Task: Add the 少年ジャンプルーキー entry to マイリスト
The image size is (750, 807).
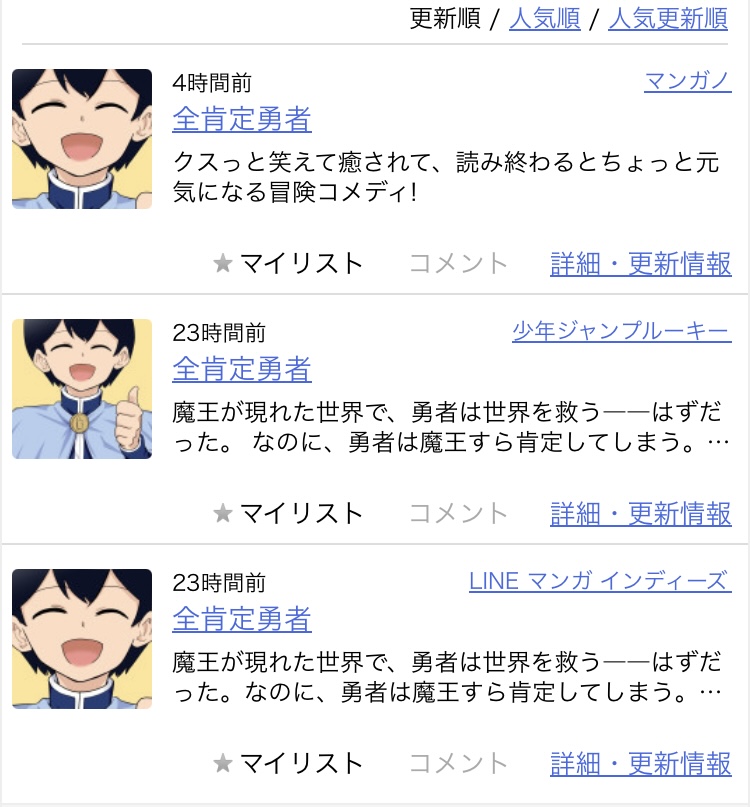Action: [x=288, y=513]
